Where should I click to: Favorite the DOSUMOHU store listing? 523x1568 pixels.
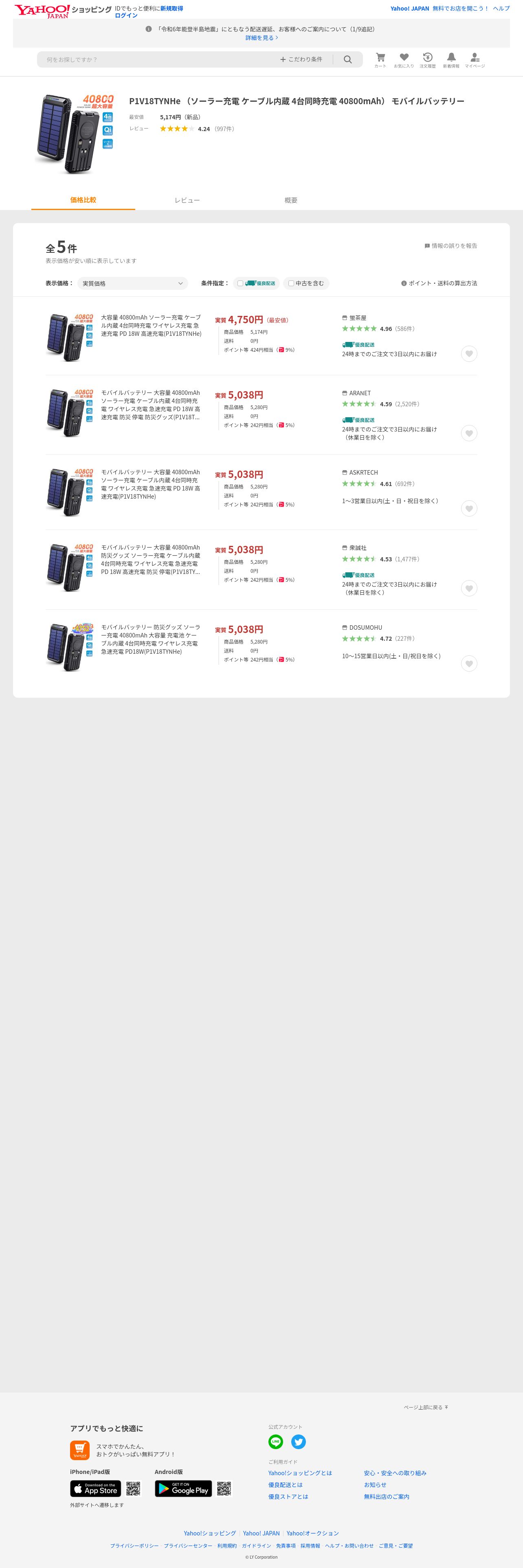tap(469, 664)
